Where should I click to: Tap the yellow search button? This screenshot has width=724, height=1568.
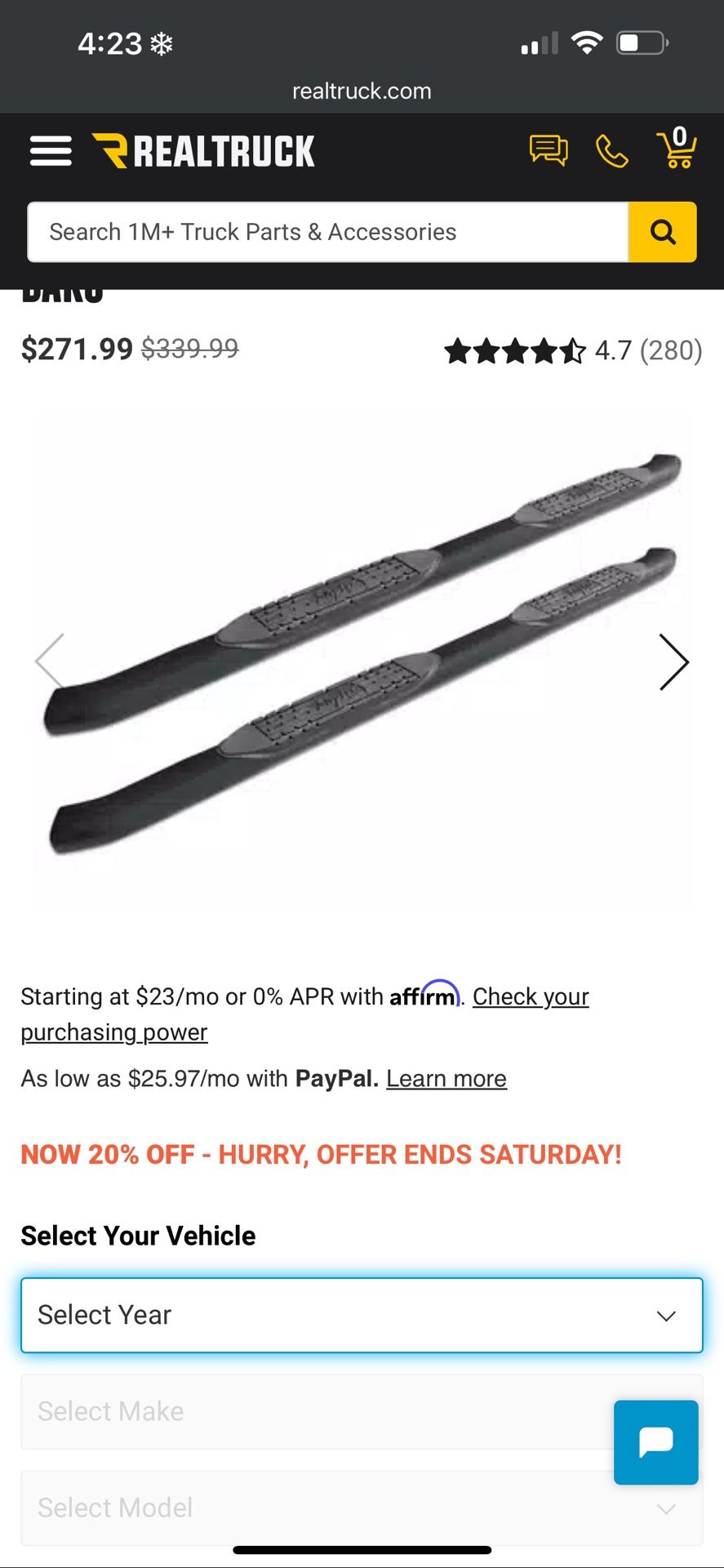pyautogui.click(x=662, y=232)
